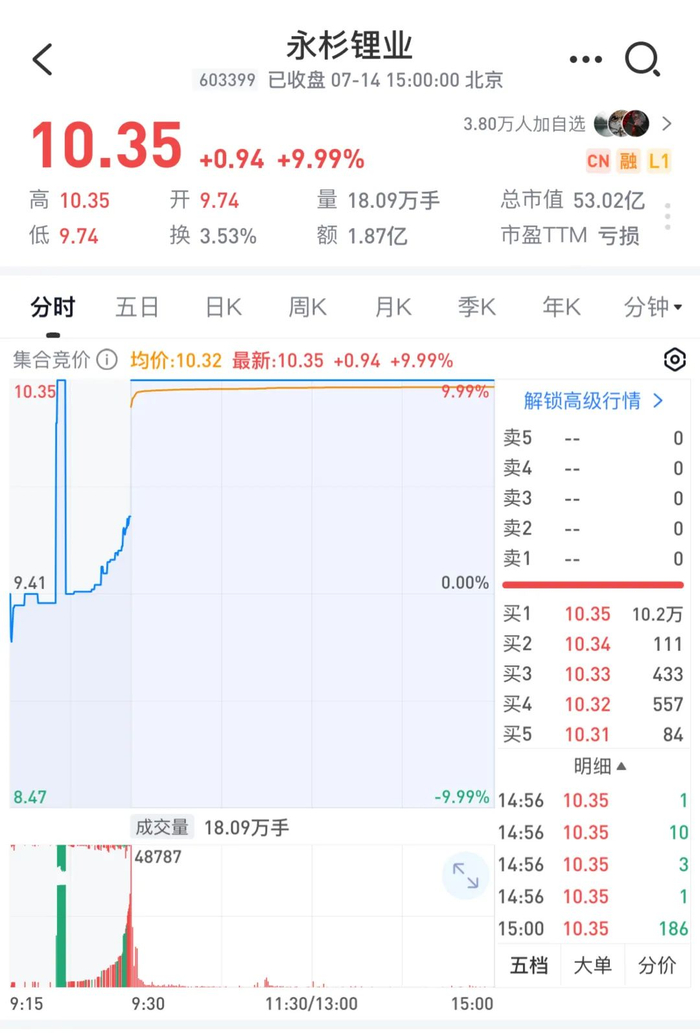Switch to the 大单 tab
The image size is (700, 1033).
(592, 965)
